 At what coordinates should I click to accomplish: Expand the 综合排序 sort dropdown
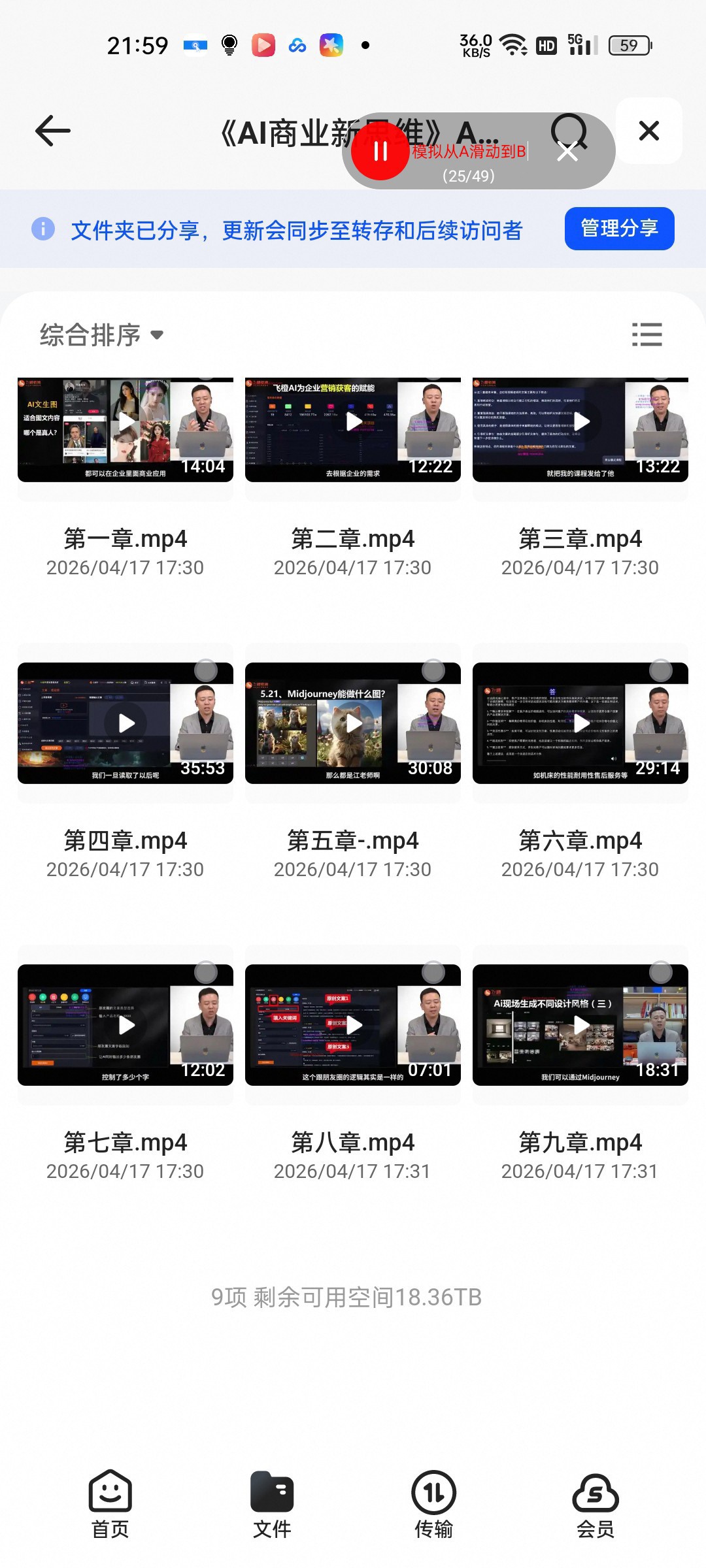(x=101, y=335)
